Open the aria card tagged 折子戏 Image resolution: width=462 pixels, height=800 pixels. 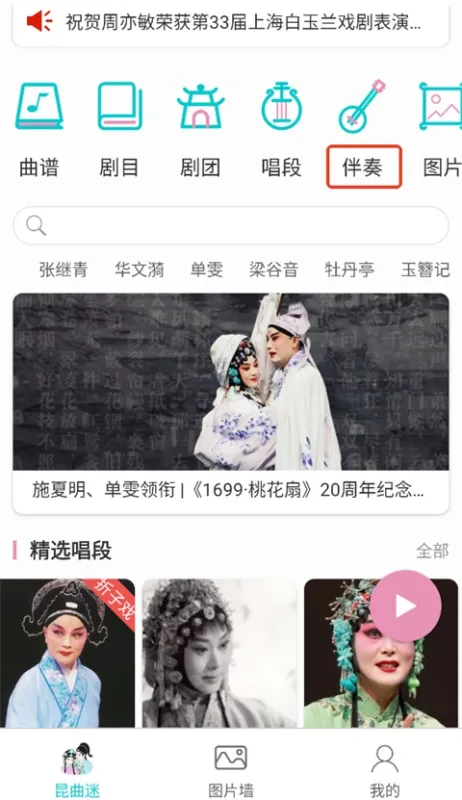[67, 653]
